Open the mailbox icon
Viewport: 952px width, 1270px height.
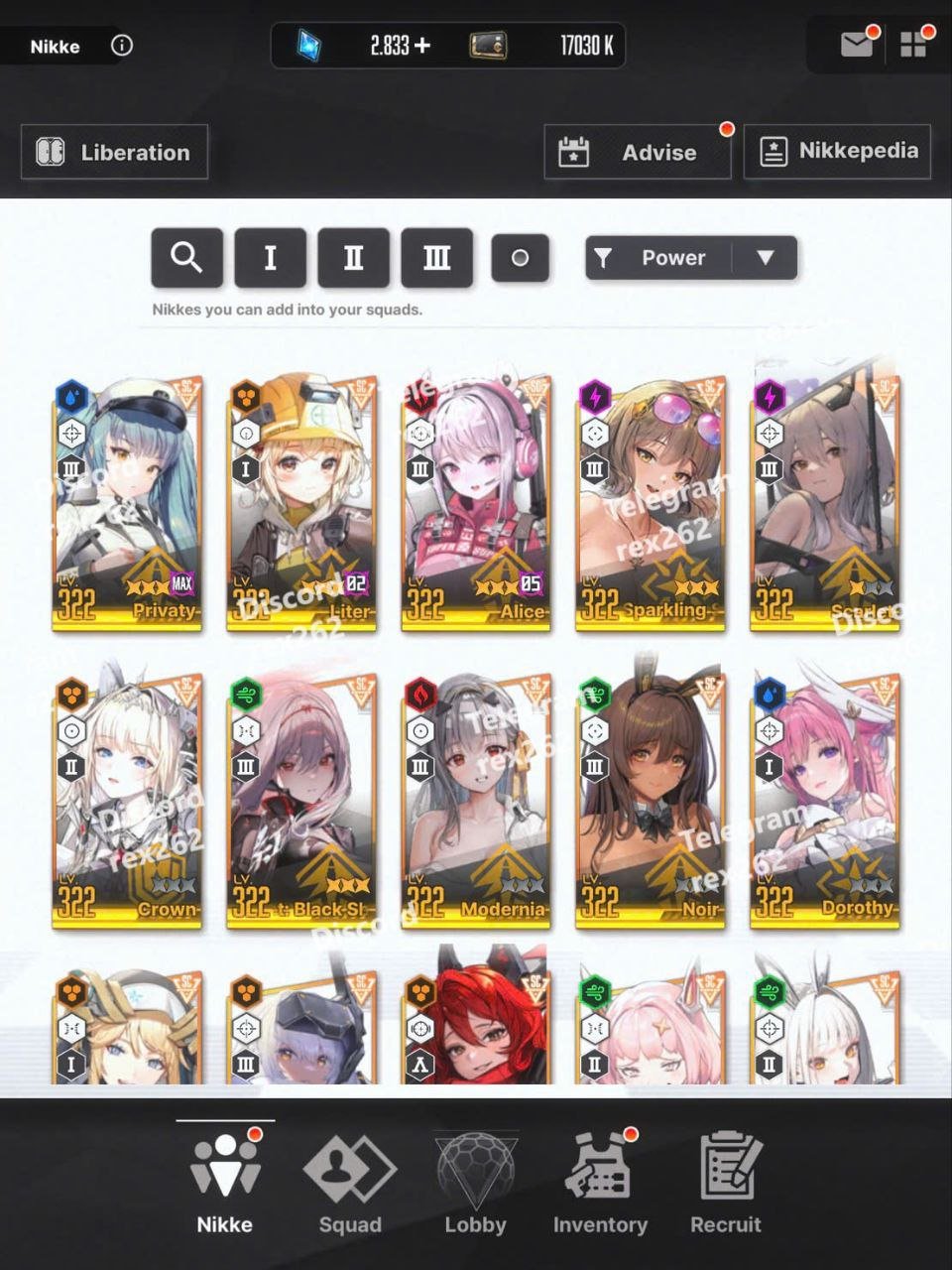pyautogui.click(x=857, y=45)
